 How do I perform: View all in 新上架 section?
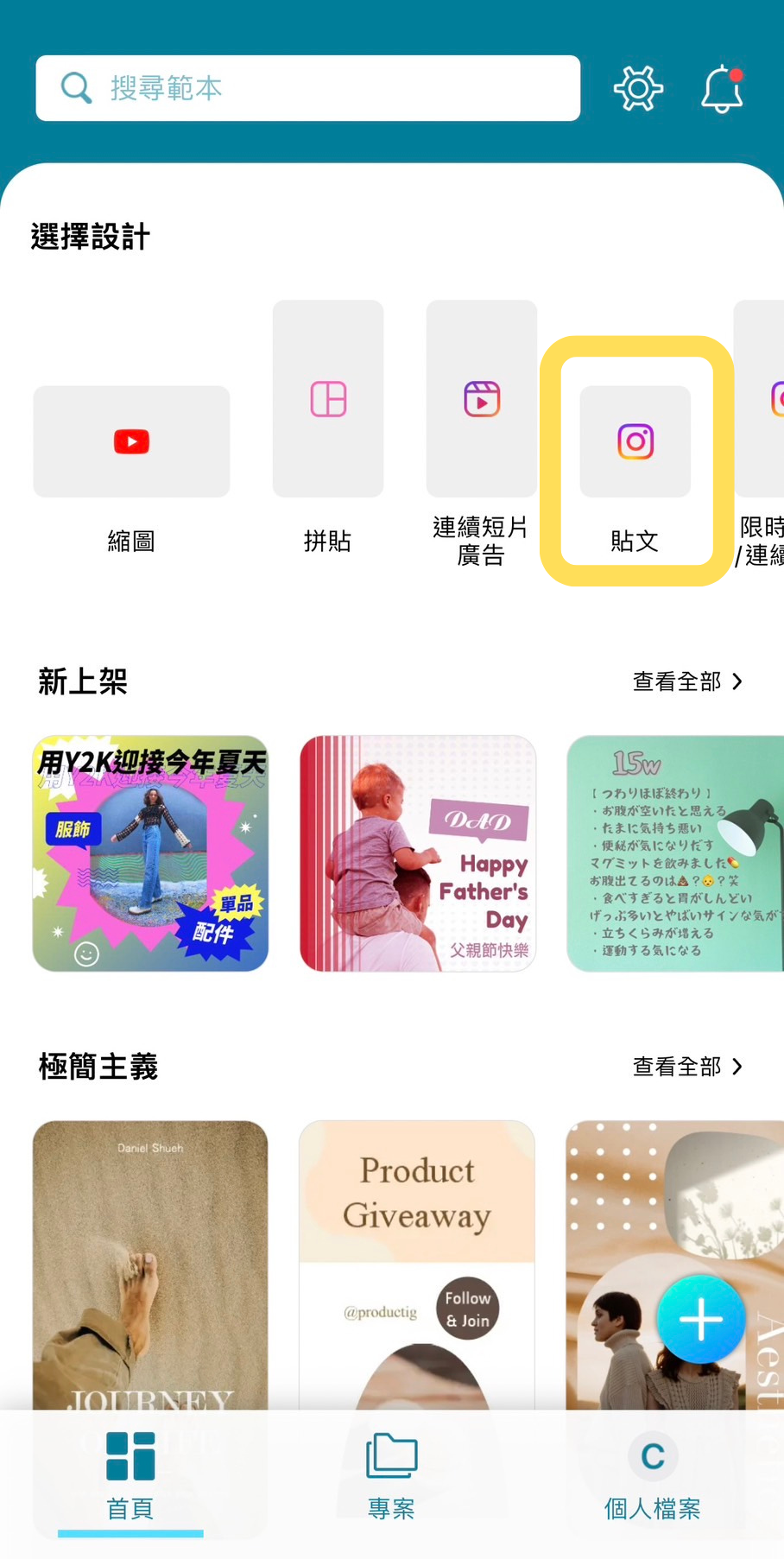(x=687, y=681)
